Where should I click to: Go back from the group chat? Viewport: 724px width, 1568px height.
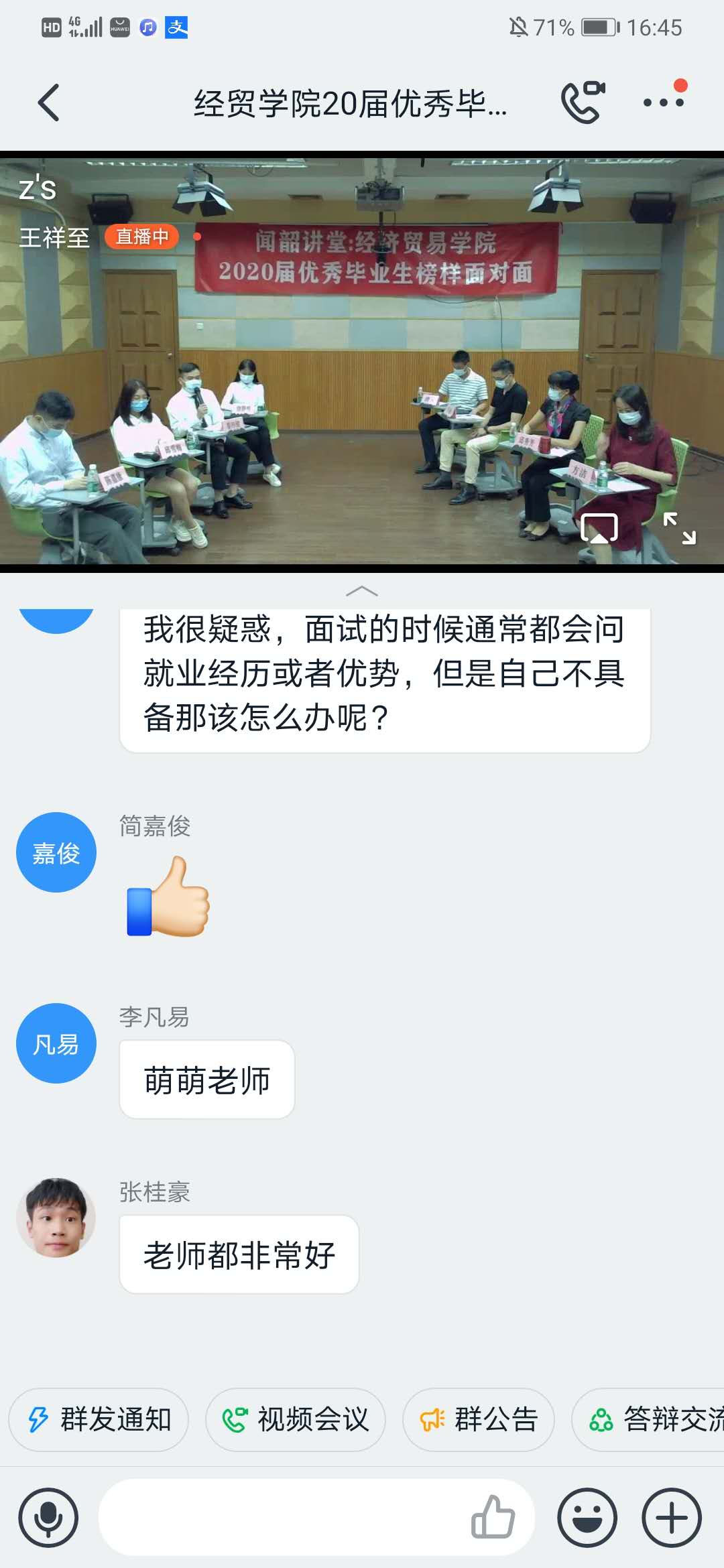pos(49,103)
